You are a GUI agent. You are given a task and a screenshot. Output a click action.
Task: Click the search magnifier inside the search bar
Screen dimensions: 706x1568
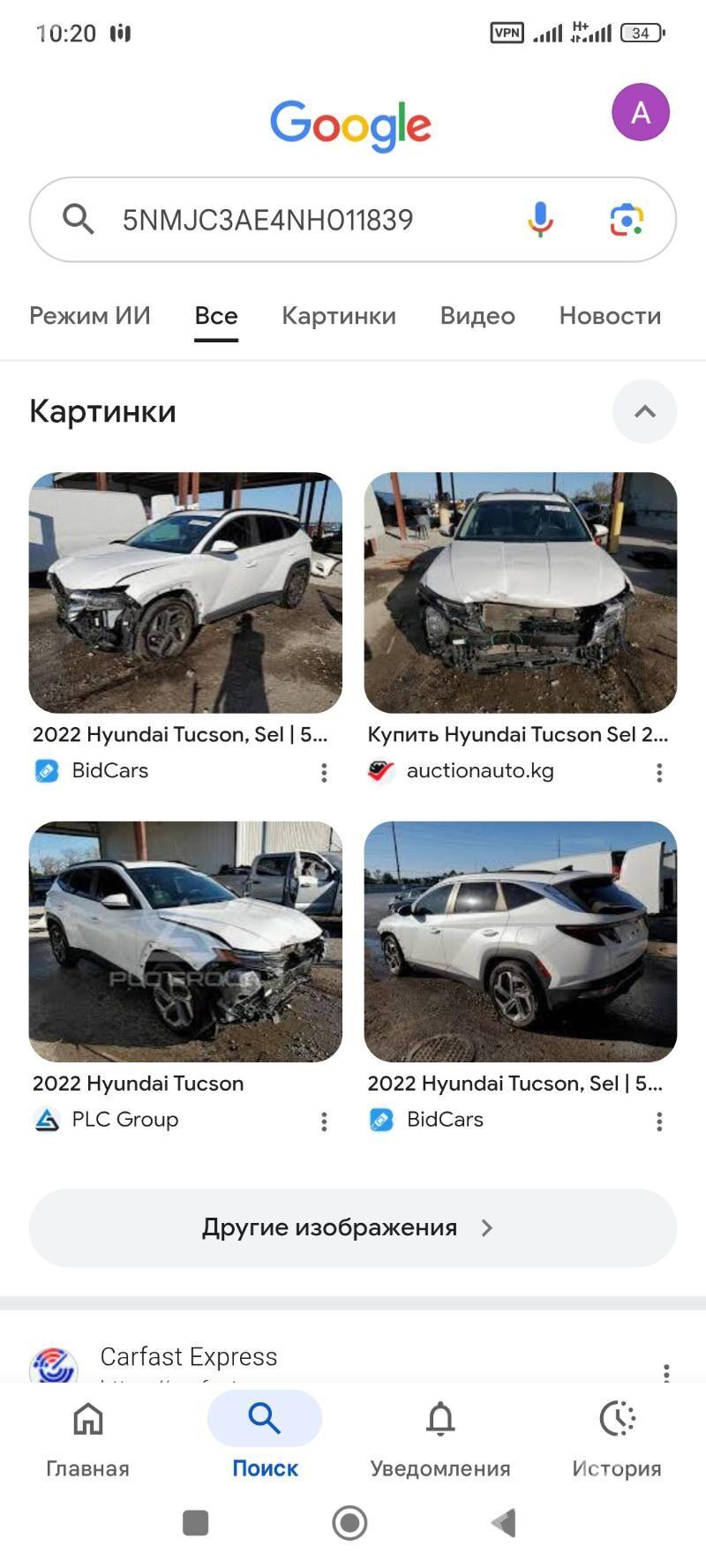click(79, 220)
